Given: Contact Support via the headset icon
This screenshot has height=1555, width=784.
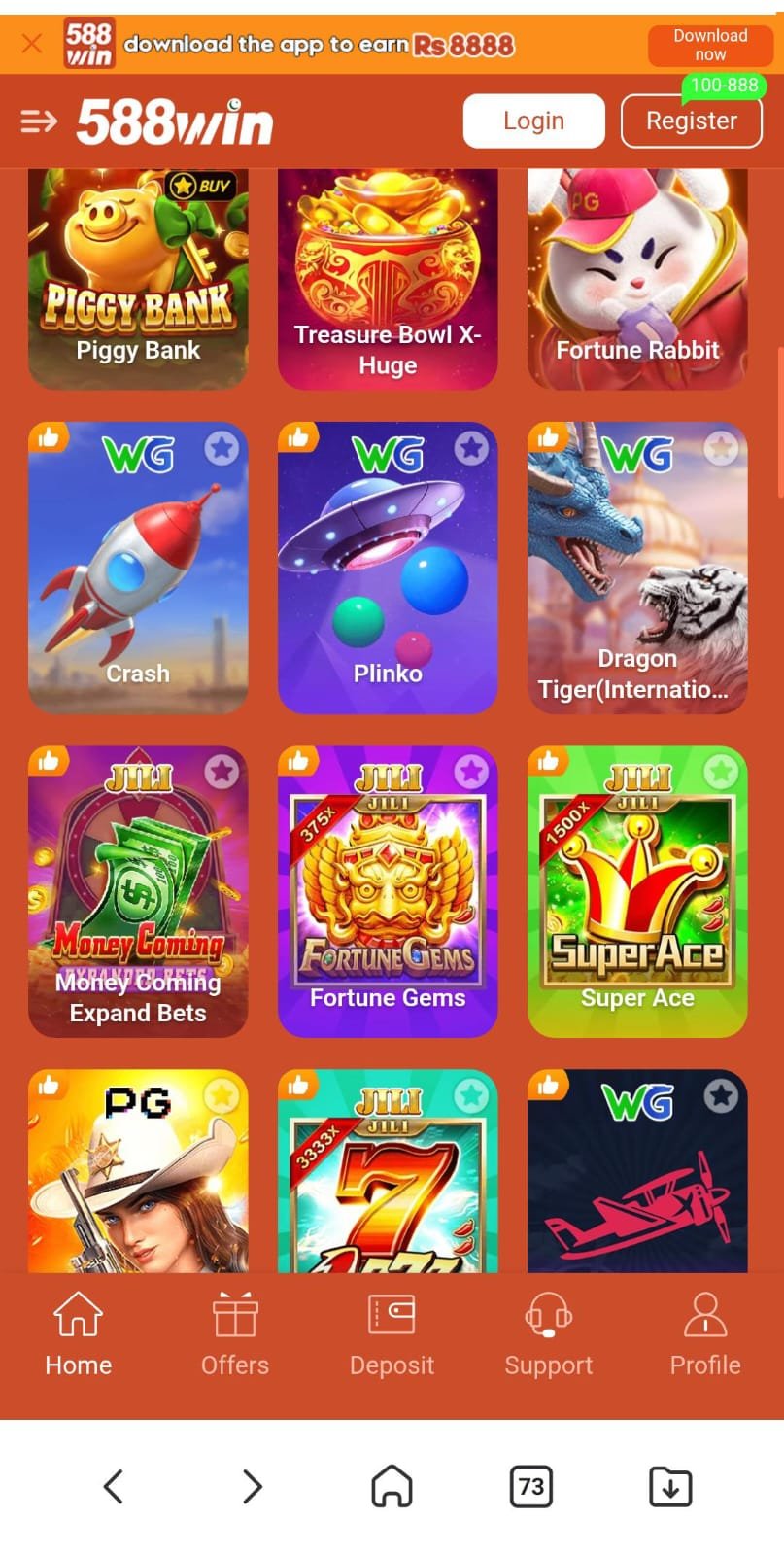Looking at the screenshot, I should click(x=548, y=1314).
